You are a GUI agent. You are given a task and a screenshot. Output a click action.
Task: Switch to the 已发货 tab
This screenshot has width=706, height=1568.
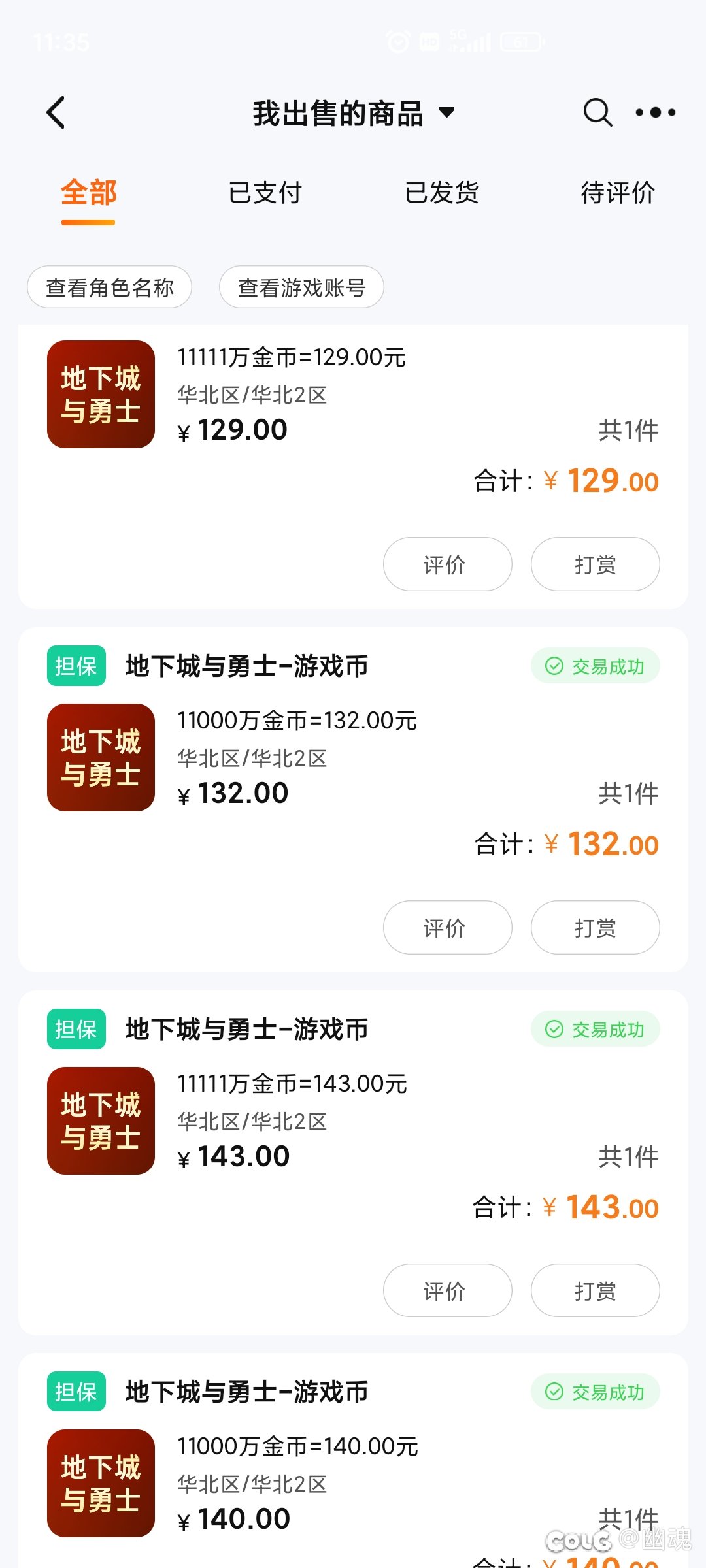441,193
